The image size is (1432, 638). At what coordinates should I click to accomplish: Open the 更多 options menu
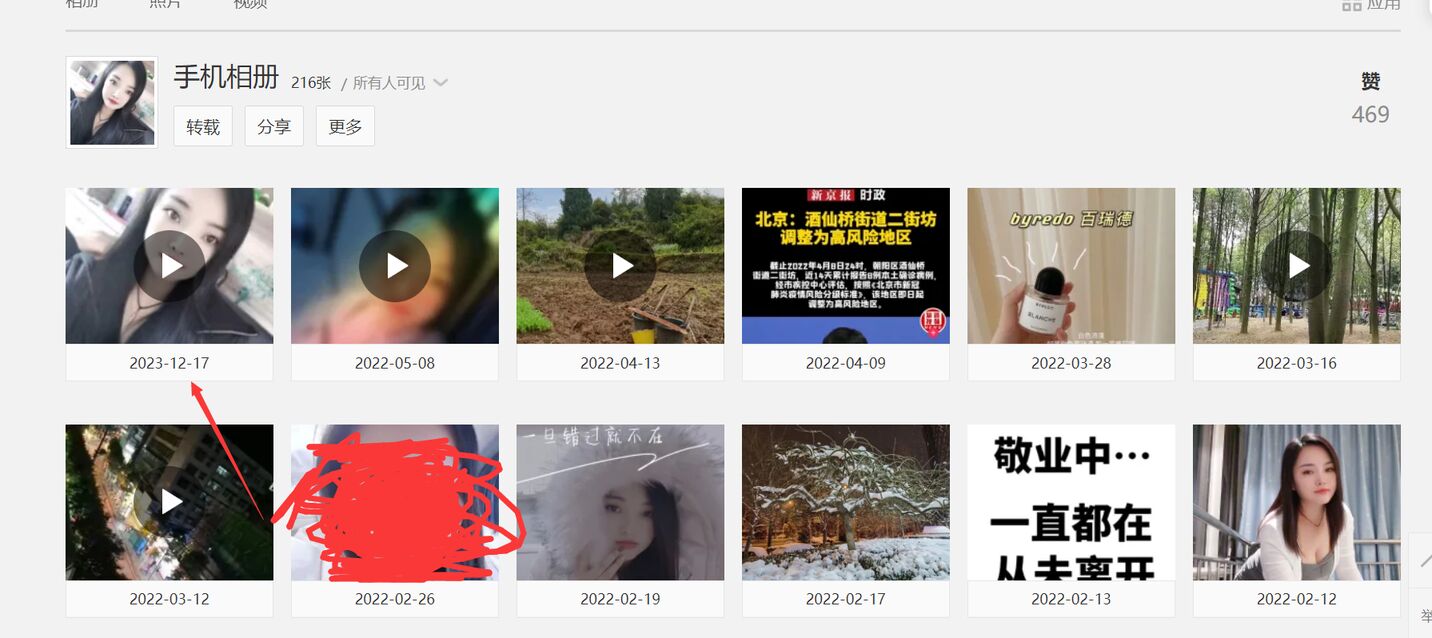(x=345, y=127)
